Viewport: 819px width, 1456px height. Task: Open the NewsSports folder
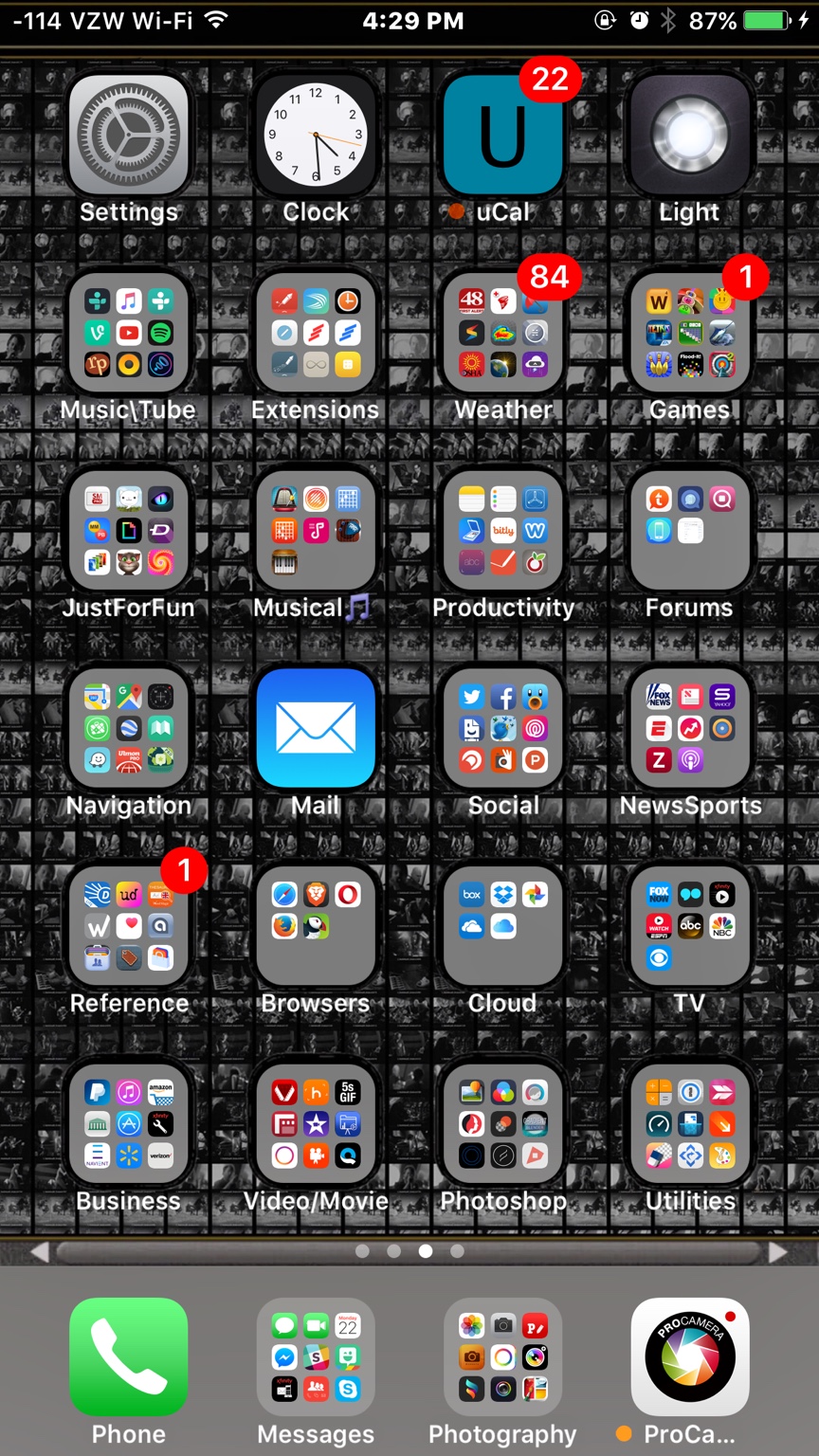coord(689,728)
